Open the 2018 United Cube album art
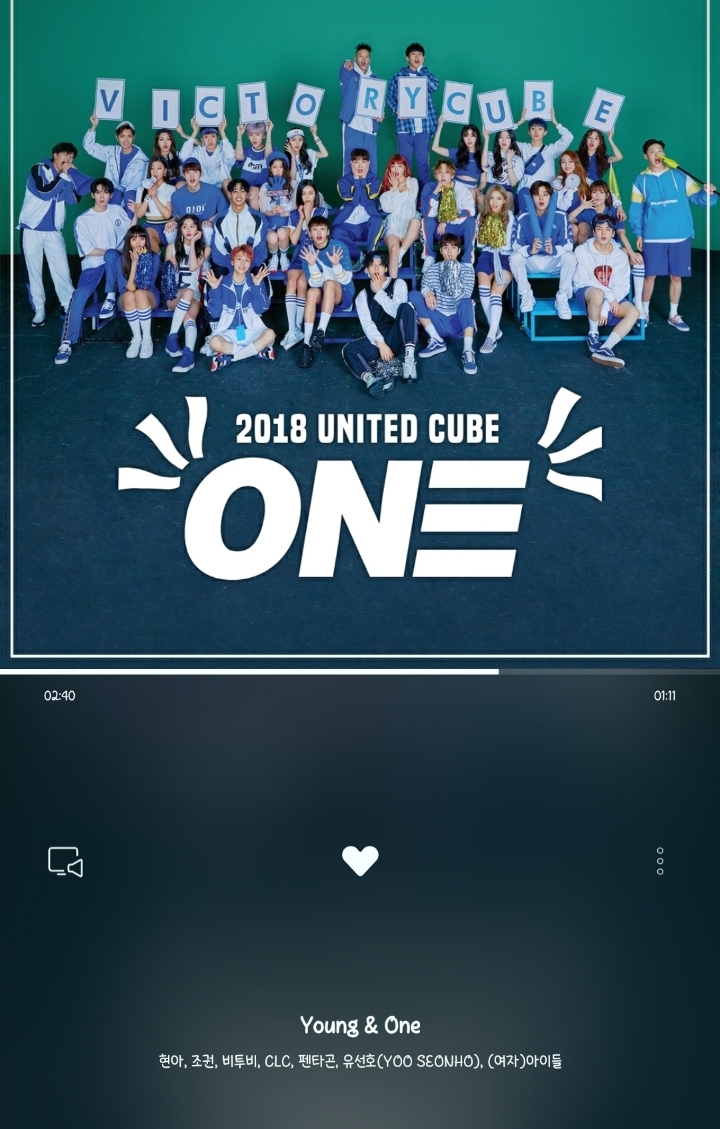This screenshot has height=1129, width=720. pyautogui.click(x=360, y=330)
